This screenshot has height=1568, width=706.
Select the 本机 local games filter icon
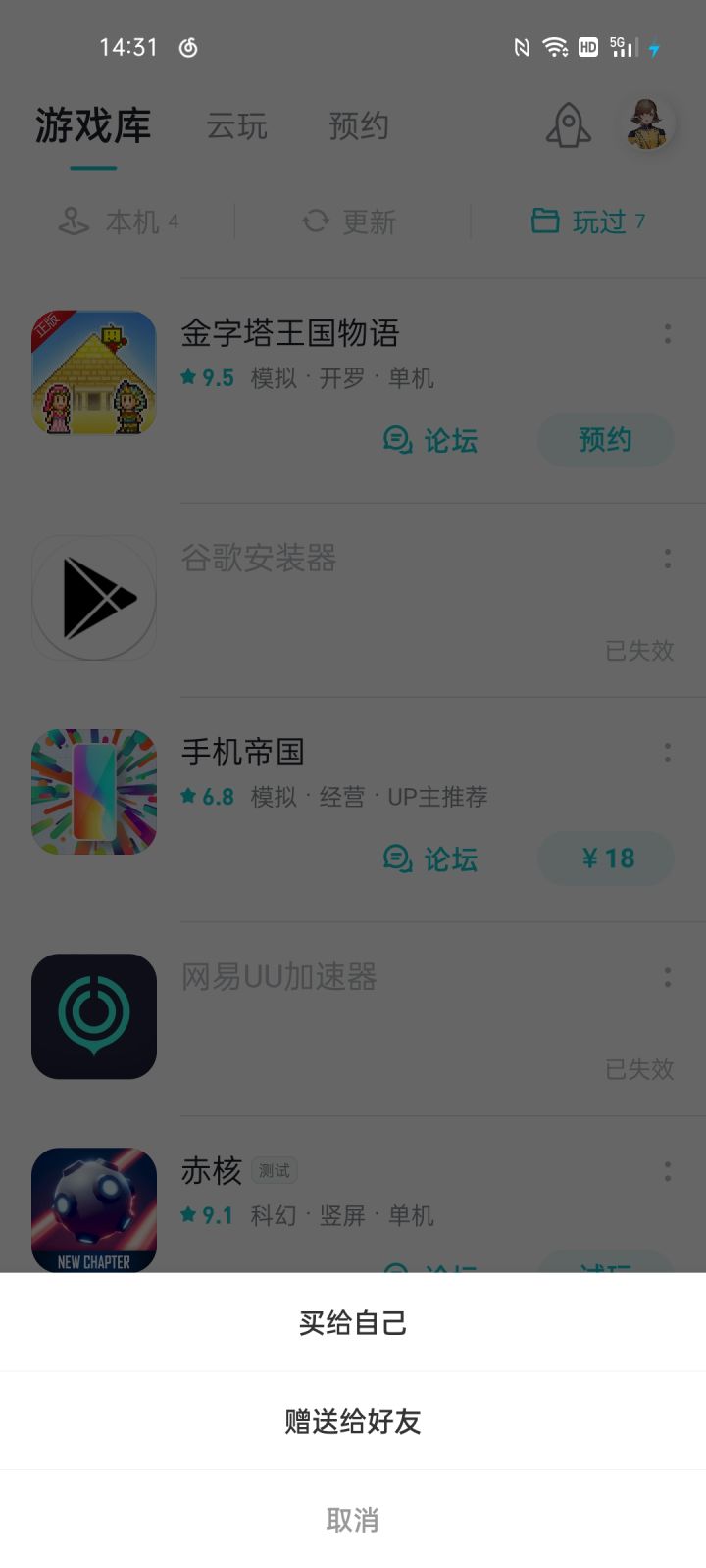(x=71, y=221)
